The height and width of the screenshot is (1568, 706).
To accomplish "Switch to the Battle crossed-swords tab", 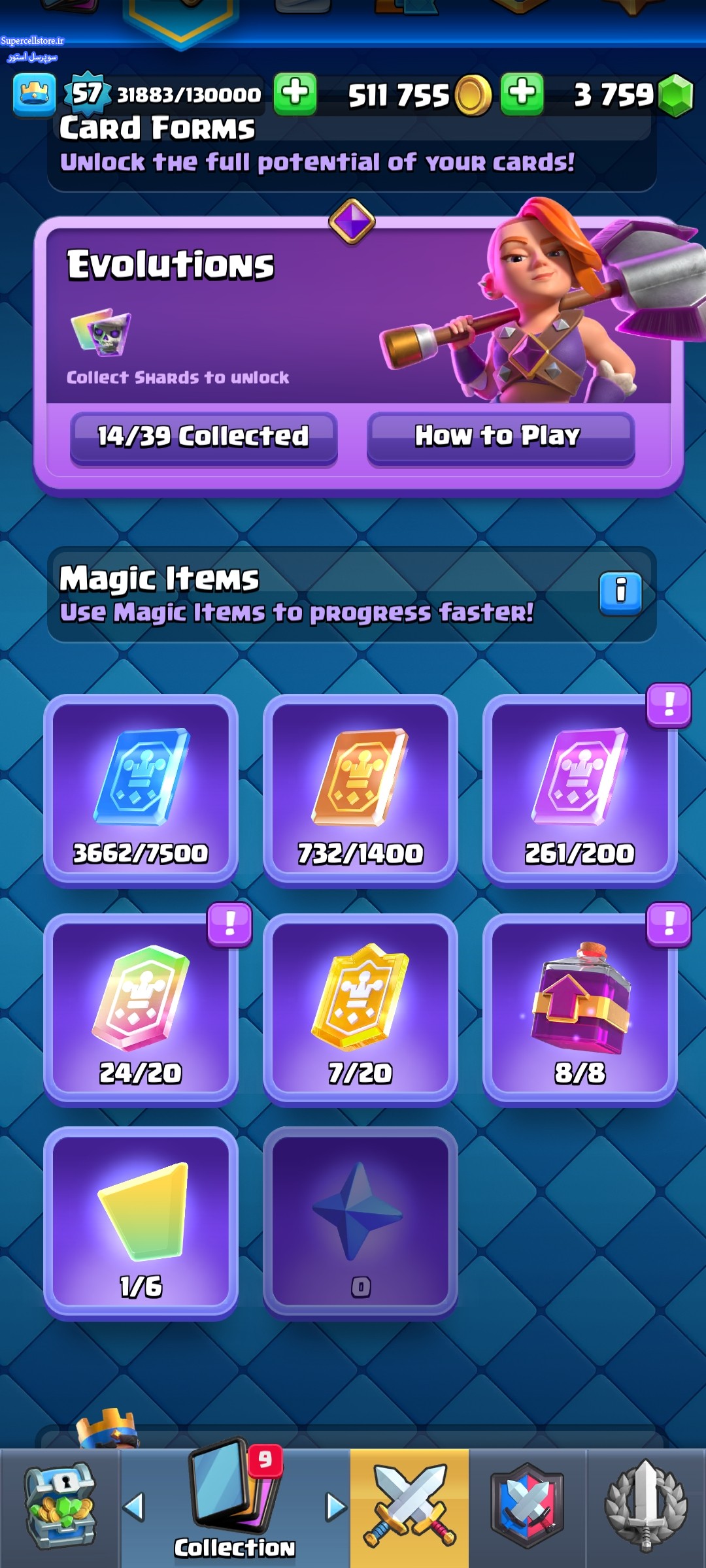I will pos(409,1507).
